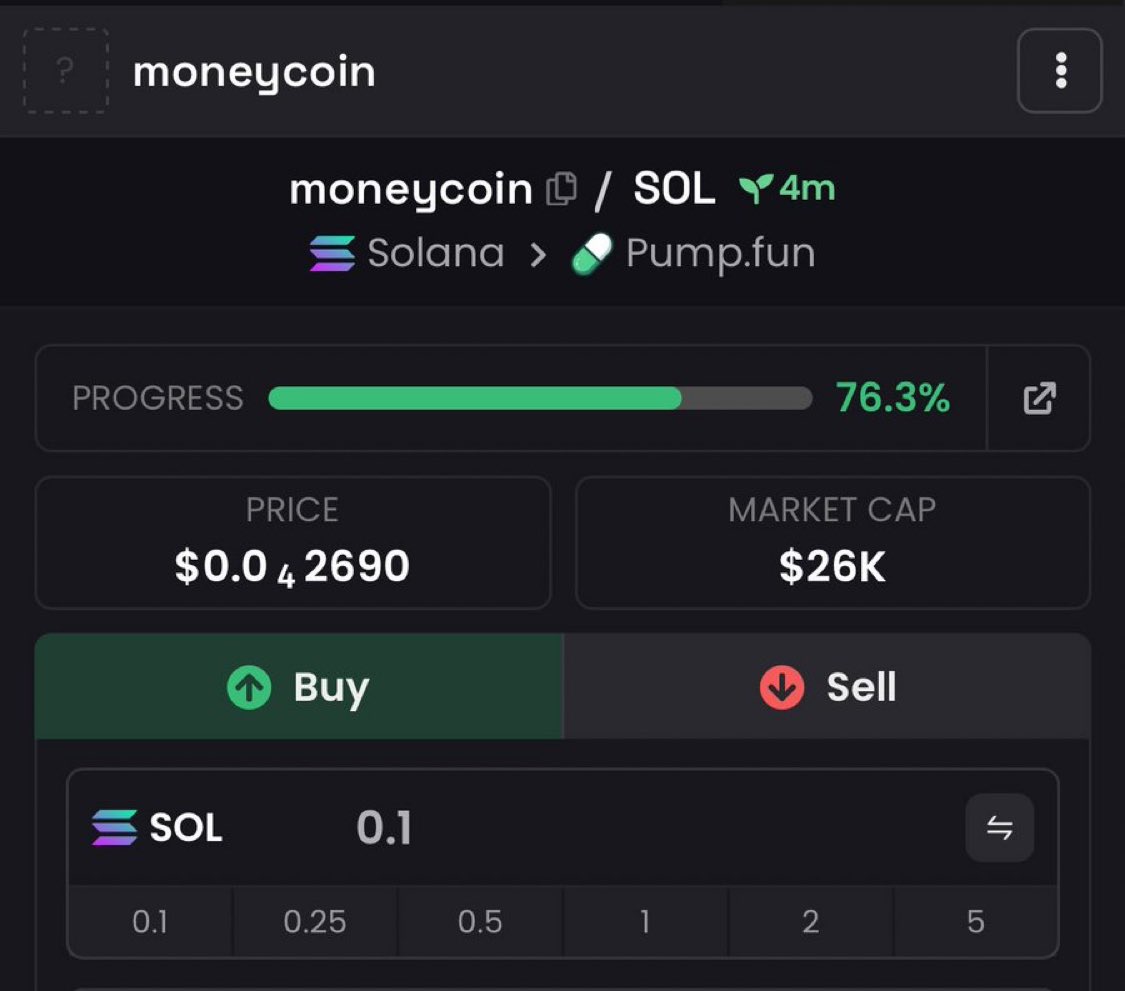
Task: Copy the moneycoin token address
Action: pos(561,189)
